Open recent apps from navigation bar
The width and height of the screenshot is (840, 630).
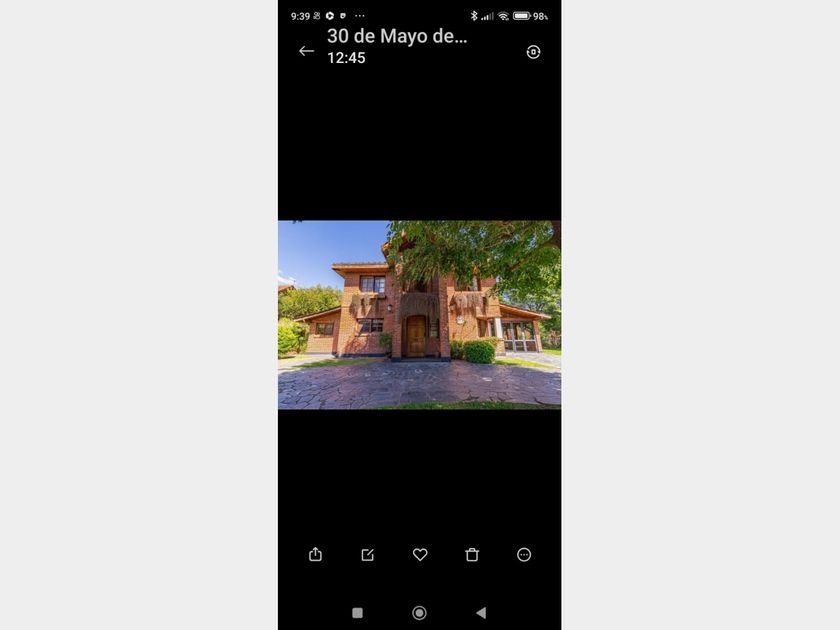click(x=357, y=613)
